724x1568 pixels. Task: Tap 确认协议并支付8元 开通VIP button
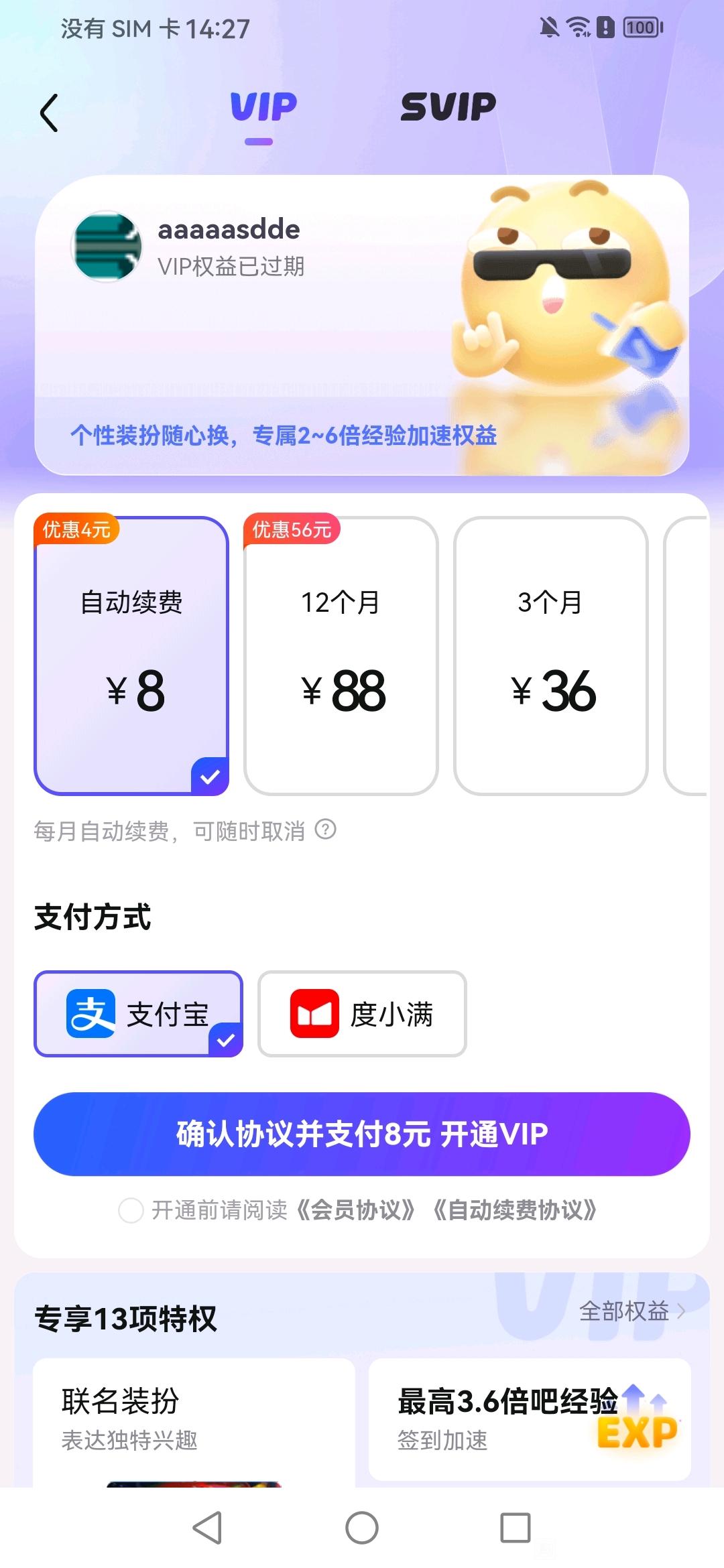[362, 1134]
